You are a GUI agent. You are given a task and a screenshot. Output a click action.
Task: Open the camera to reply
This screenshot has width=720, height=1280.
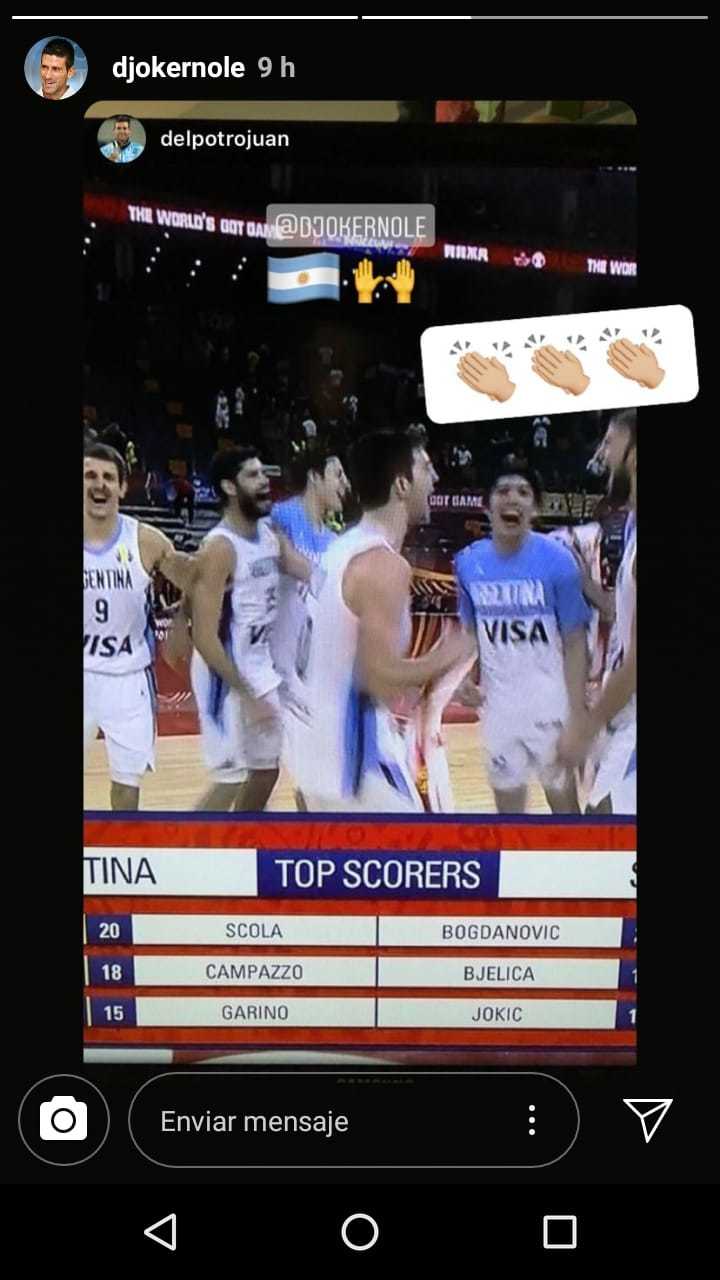click(63, 1120)
